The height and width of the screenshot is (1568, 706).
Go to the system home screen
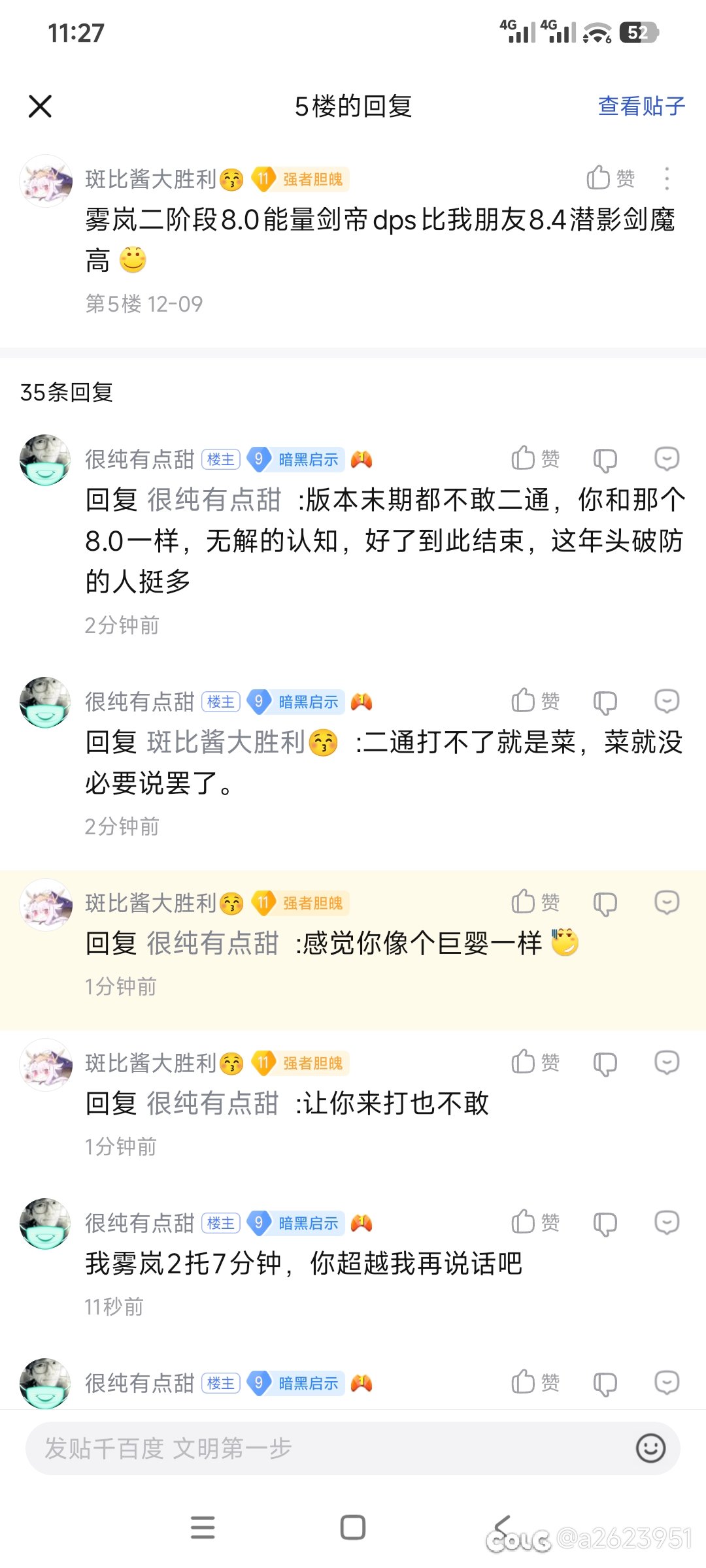(x=353, y=1527)
